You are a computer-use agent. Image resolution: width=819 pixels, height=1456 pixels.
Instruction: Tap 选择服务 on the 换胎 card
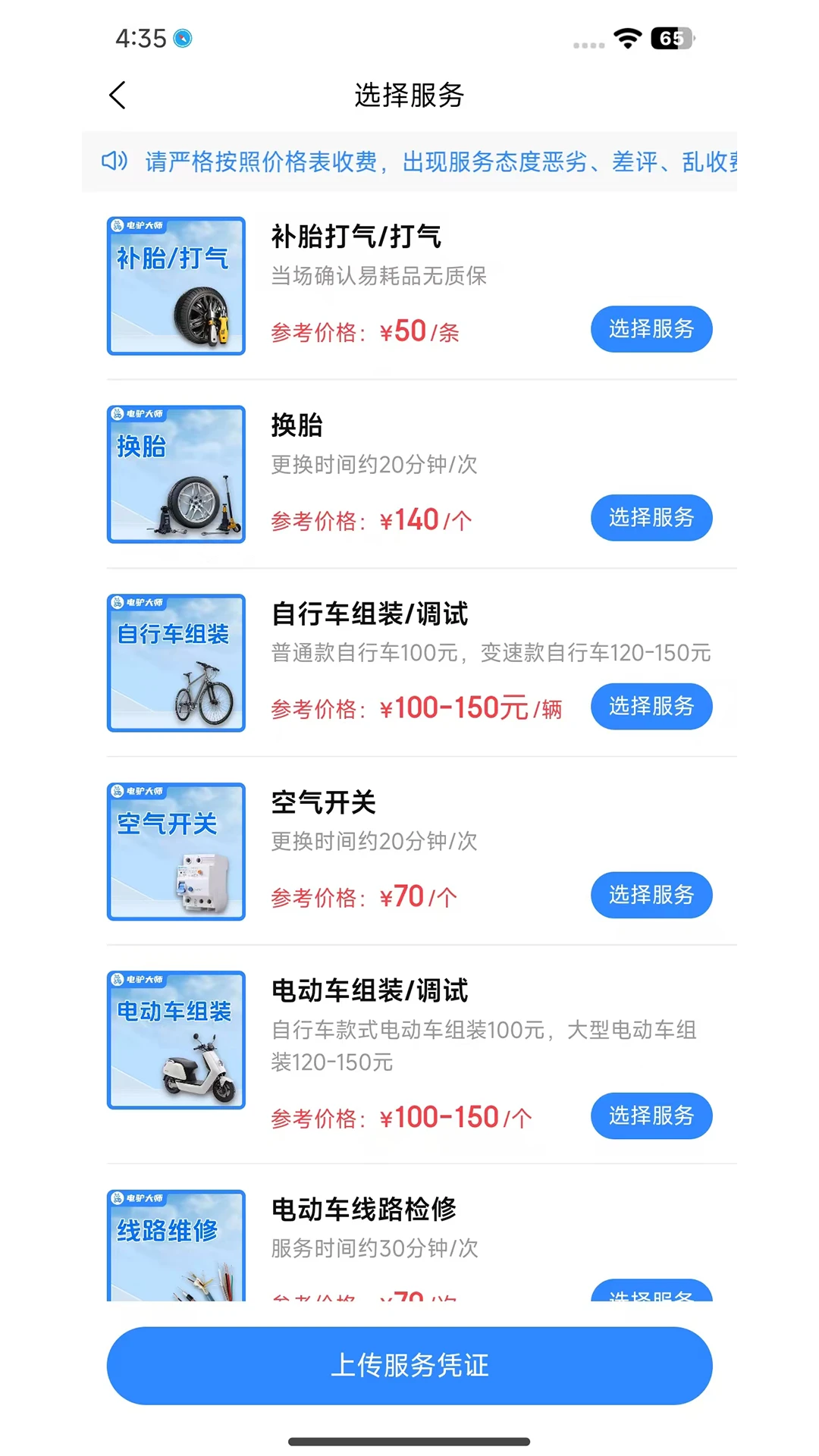[x=651, y=517]
